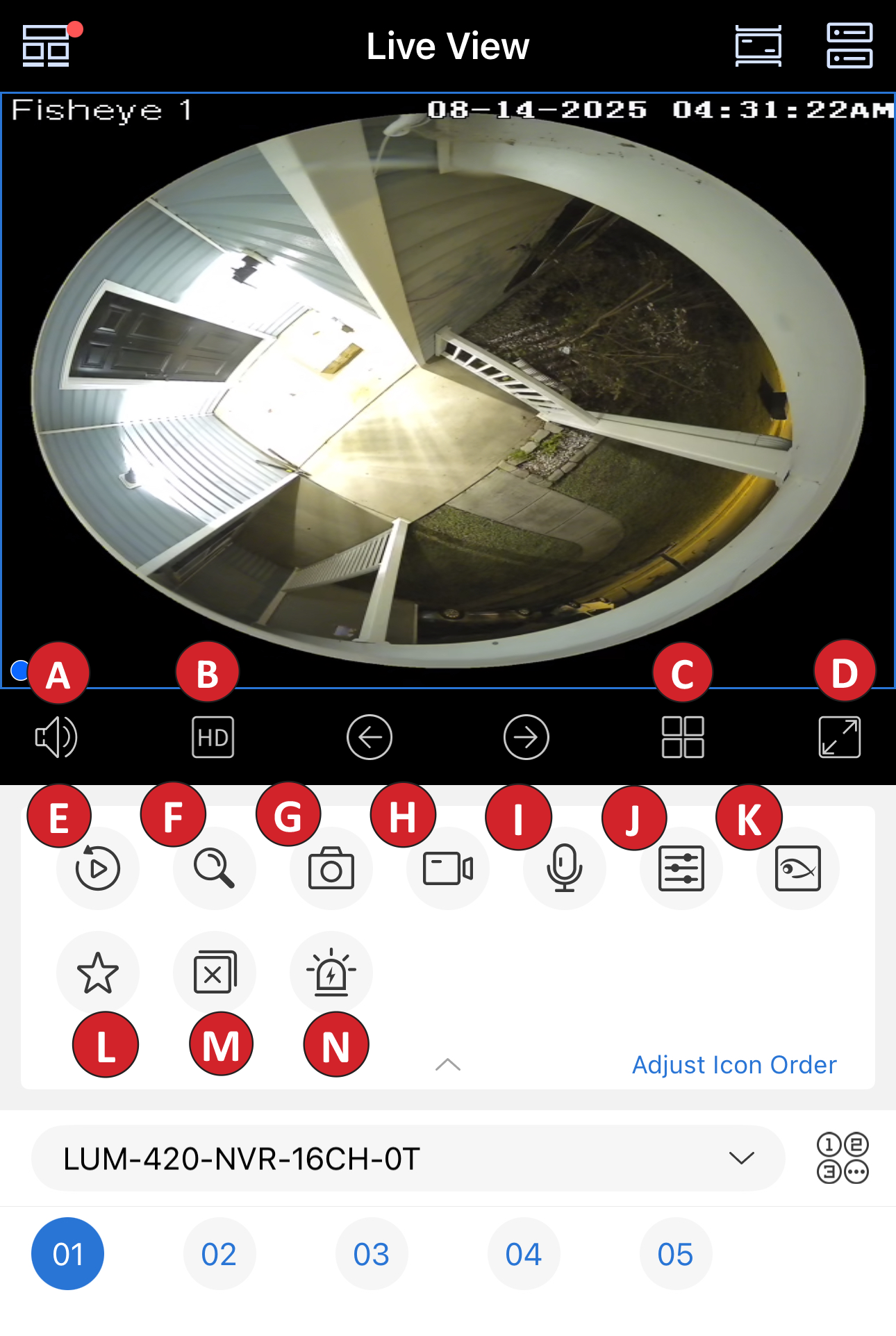Start two-way audio with the microphone
The height and width of the screenshot is (1336, 896).
pyautogui.click(x=565, y=868)
